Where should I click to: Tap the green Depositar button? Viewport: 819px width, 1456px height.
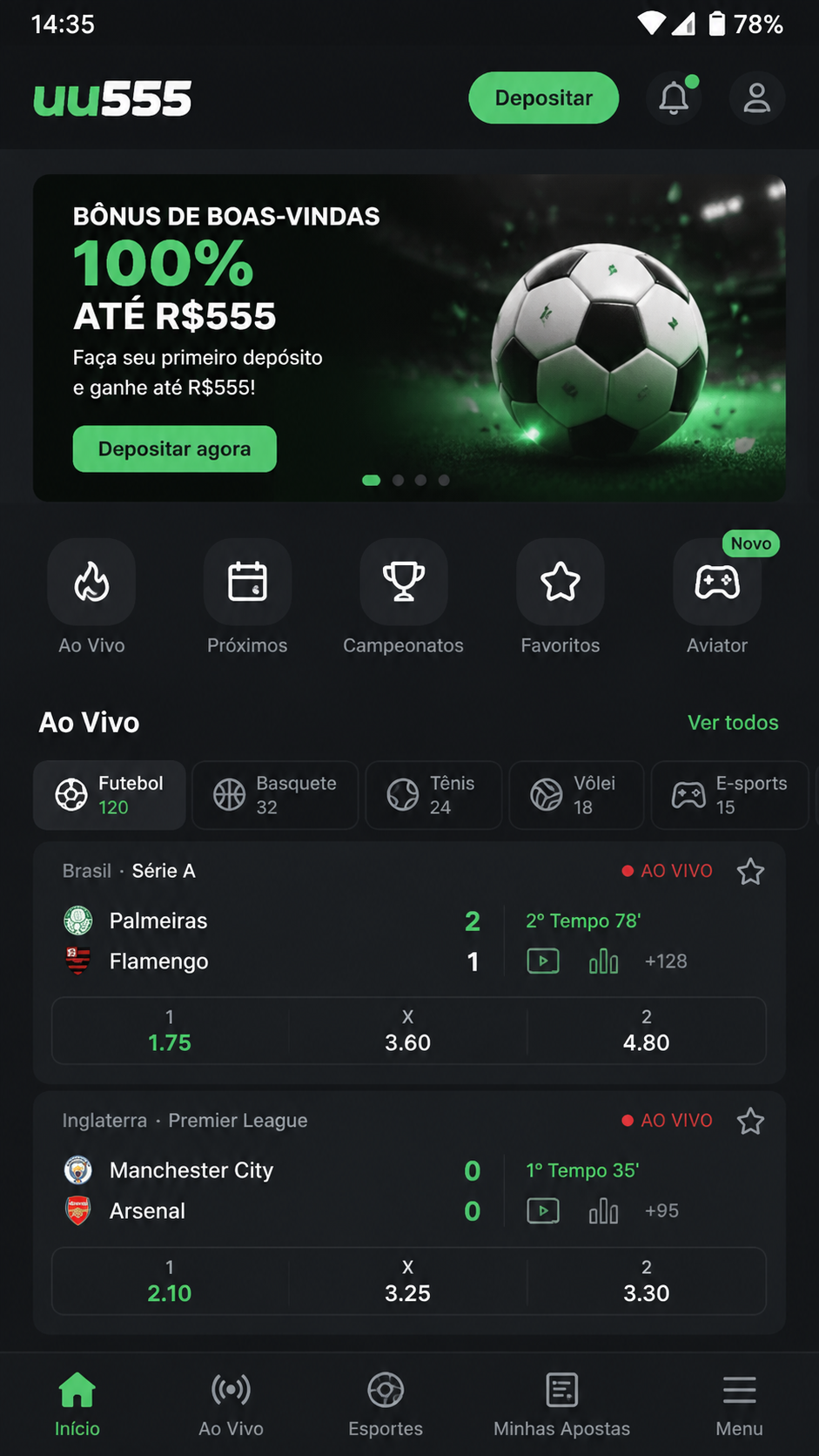pos(544,98)
